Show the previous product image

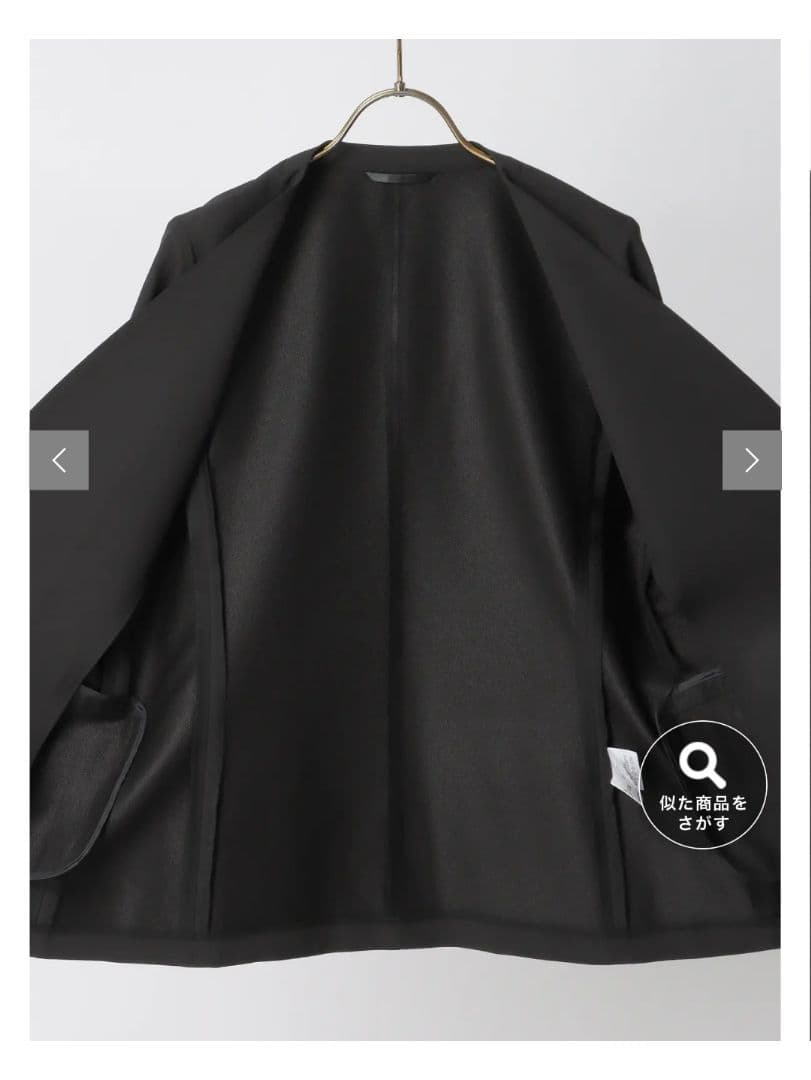pos(59,460)
